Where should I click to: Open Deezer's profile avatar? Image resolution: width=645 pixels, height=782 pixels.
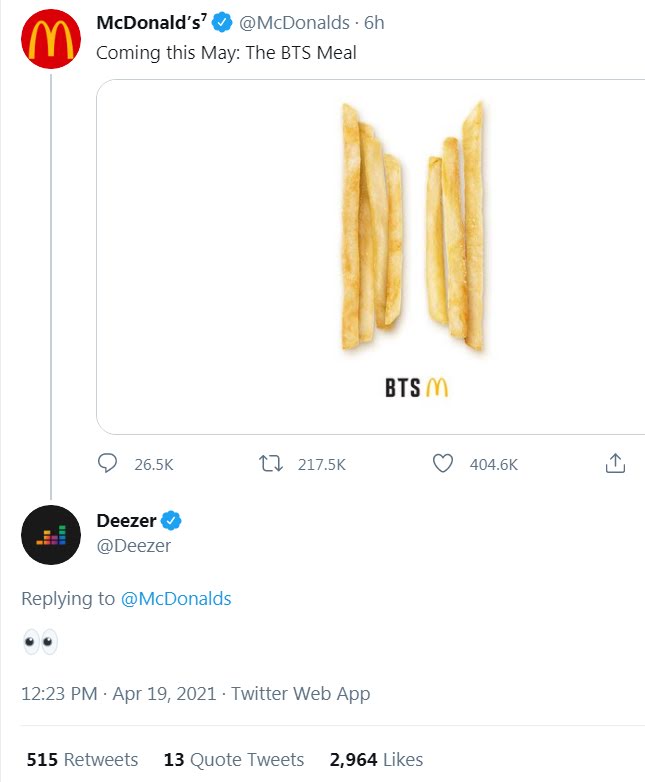pyautogui.click(x=50, y=535)
